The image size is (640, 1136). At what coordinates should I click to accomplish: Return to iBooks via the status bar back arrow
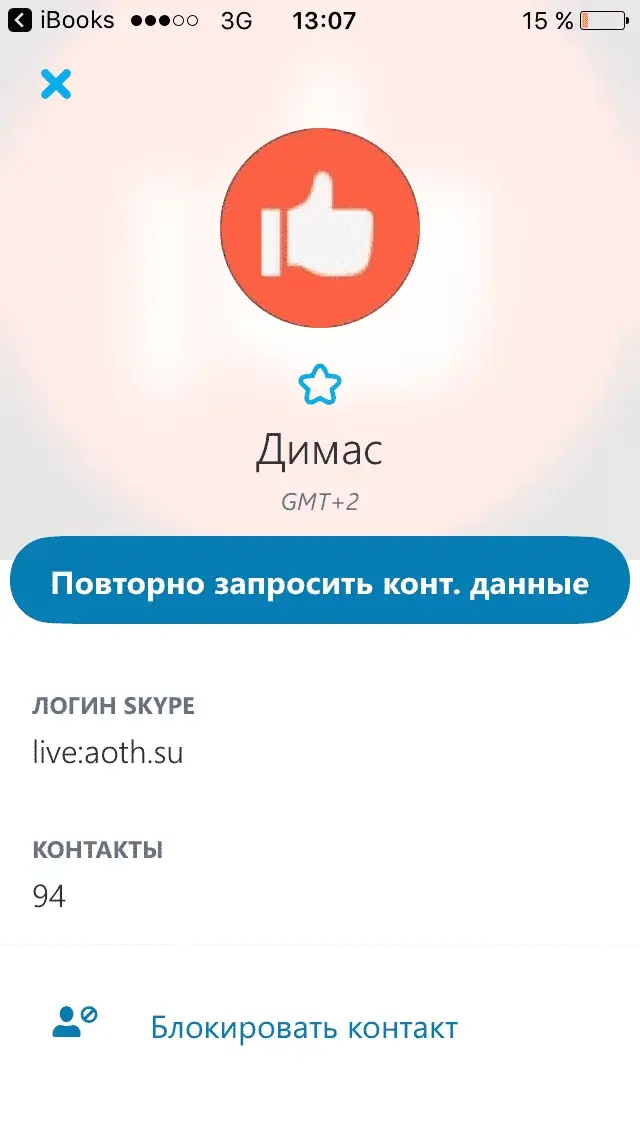click(20, 20)
